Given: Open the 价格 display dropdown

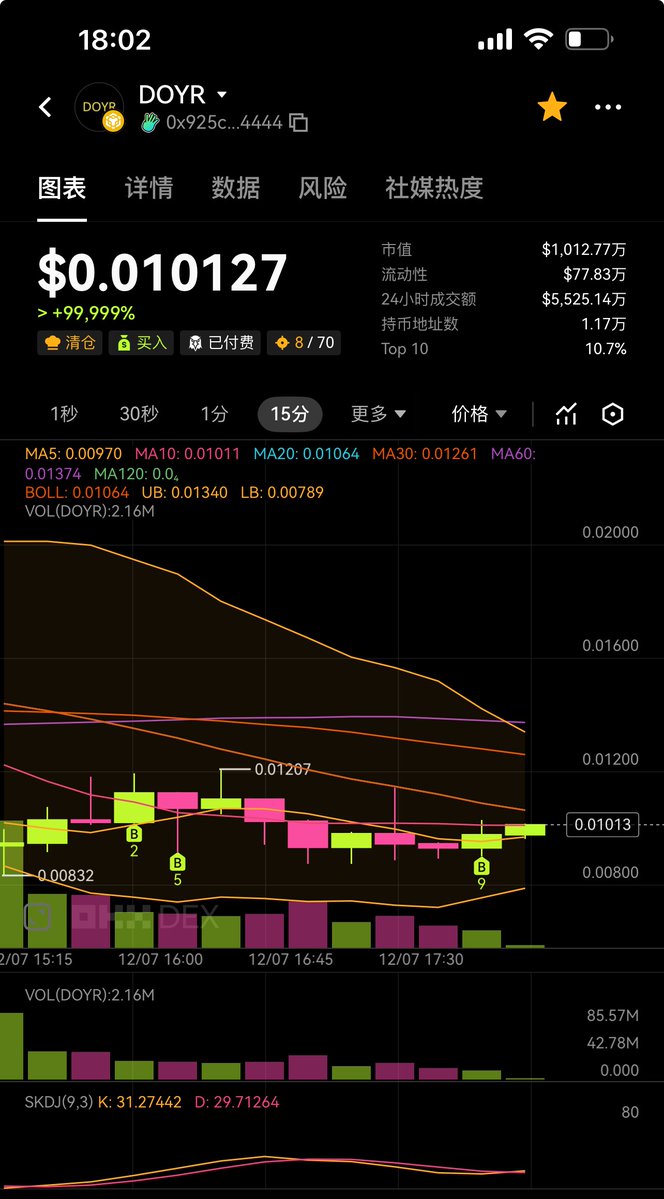Looking at the screenshot, I should tap(479, 414).
